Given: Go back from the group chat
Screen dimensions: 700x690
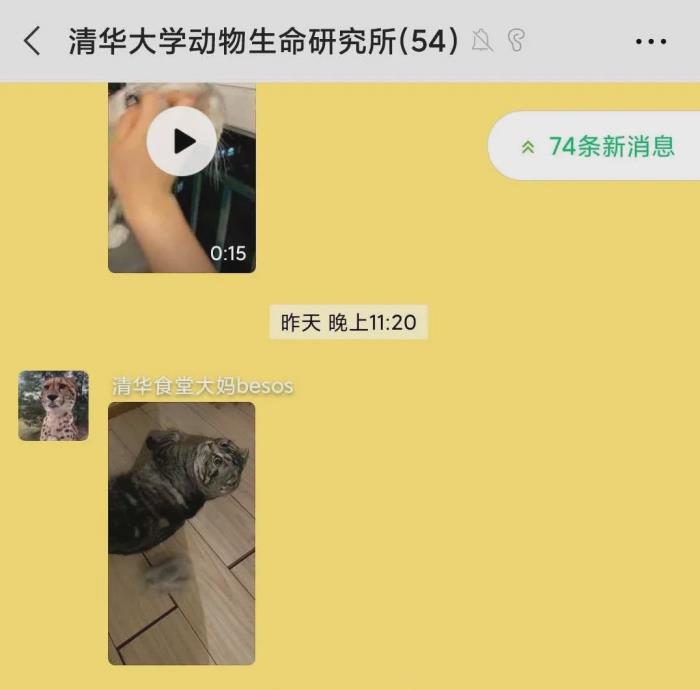Looking at the screenshot, I should [32, 41].
